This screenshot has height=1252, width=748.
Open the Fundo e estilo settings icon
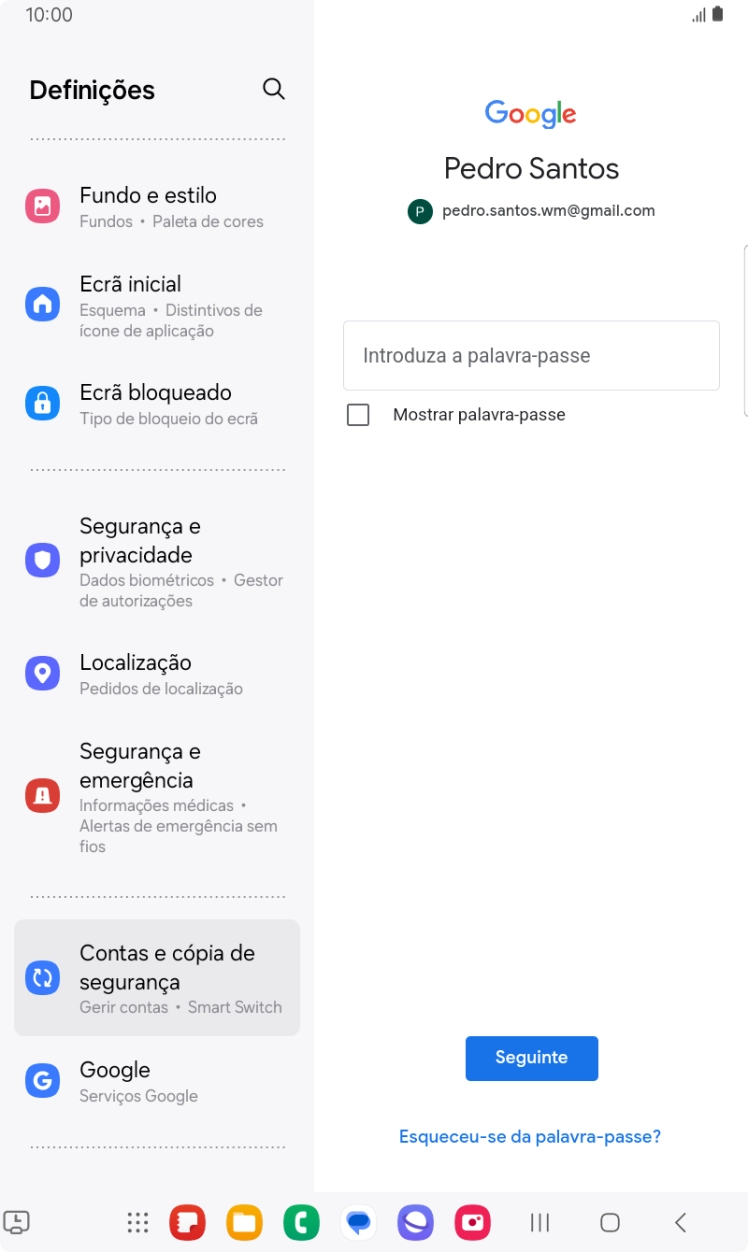42,206
